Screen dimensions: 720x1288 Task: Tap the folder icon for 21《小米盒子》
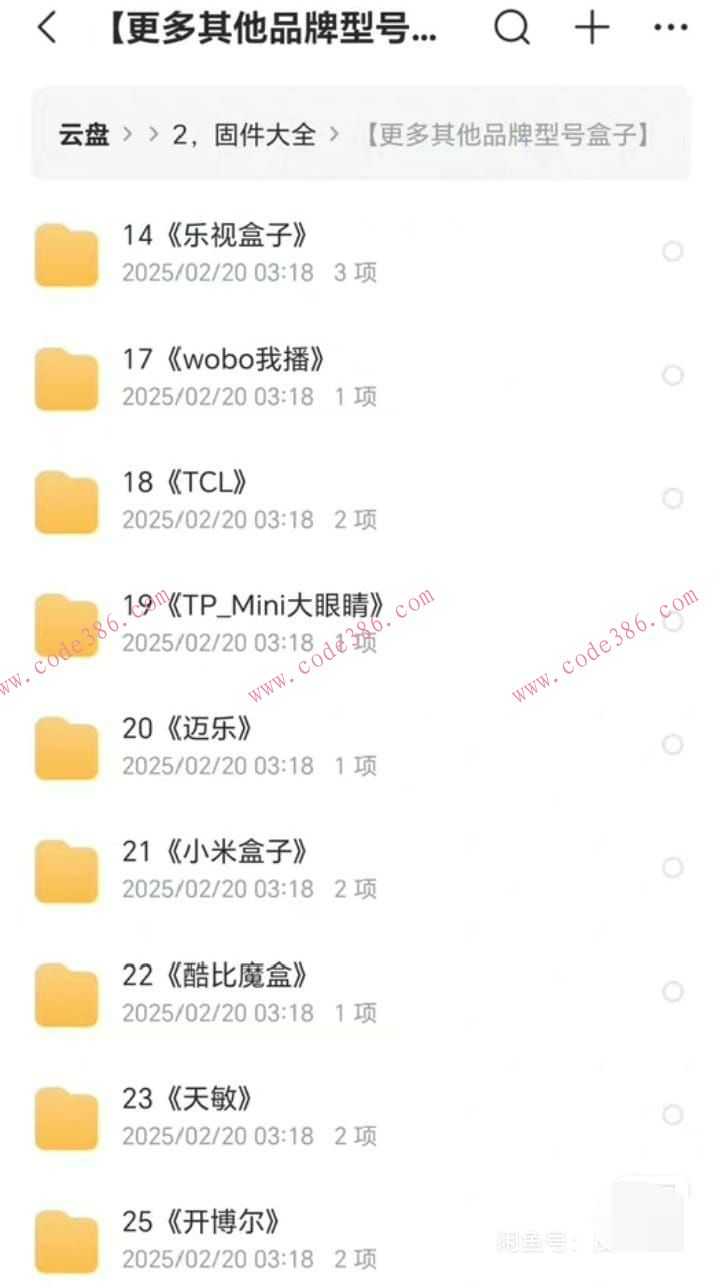(65, 868)
